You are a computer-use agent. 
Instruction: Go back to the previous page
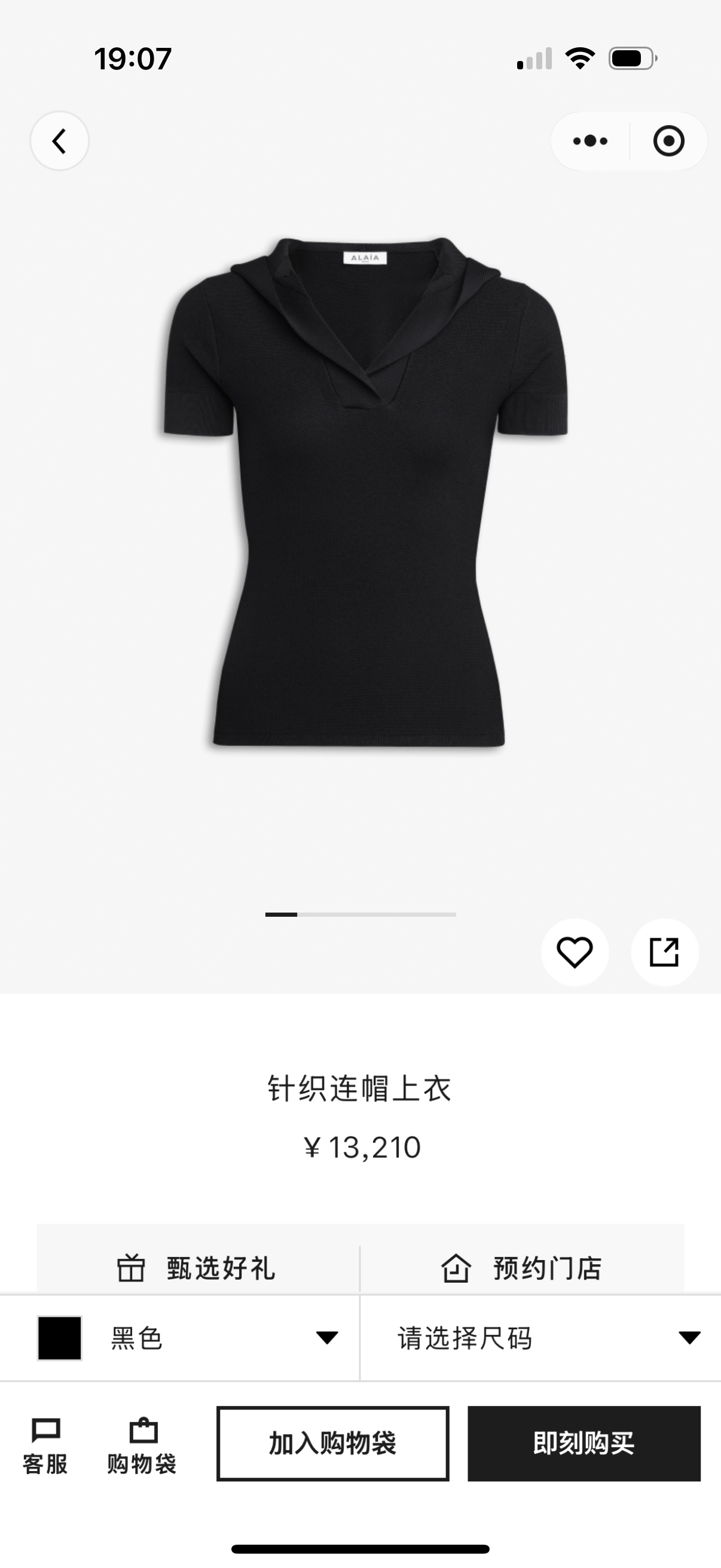(59, 141)
